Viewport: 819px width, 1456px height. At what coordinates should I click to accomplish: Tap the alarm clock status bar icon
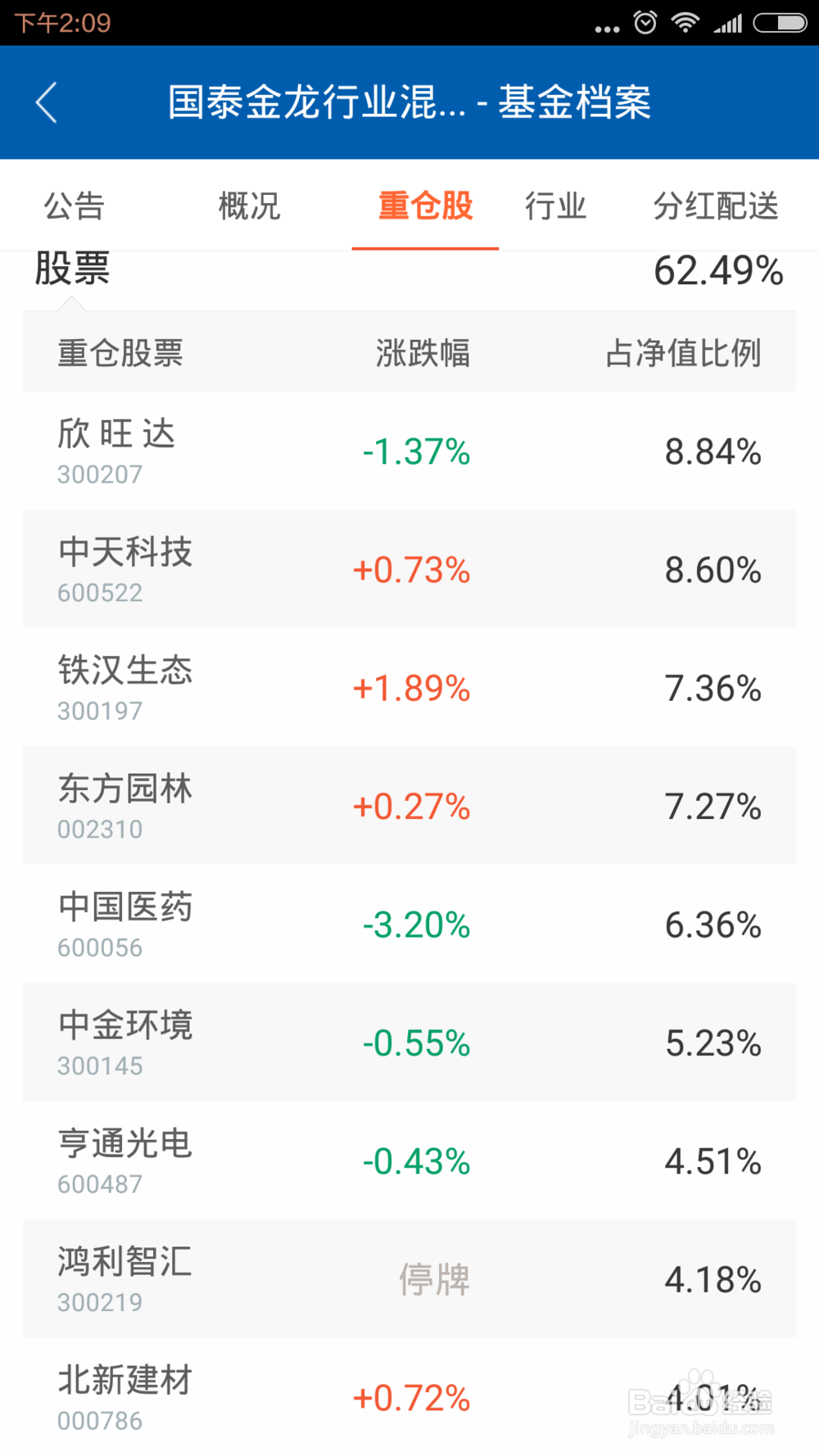click(x=646, y=22)
